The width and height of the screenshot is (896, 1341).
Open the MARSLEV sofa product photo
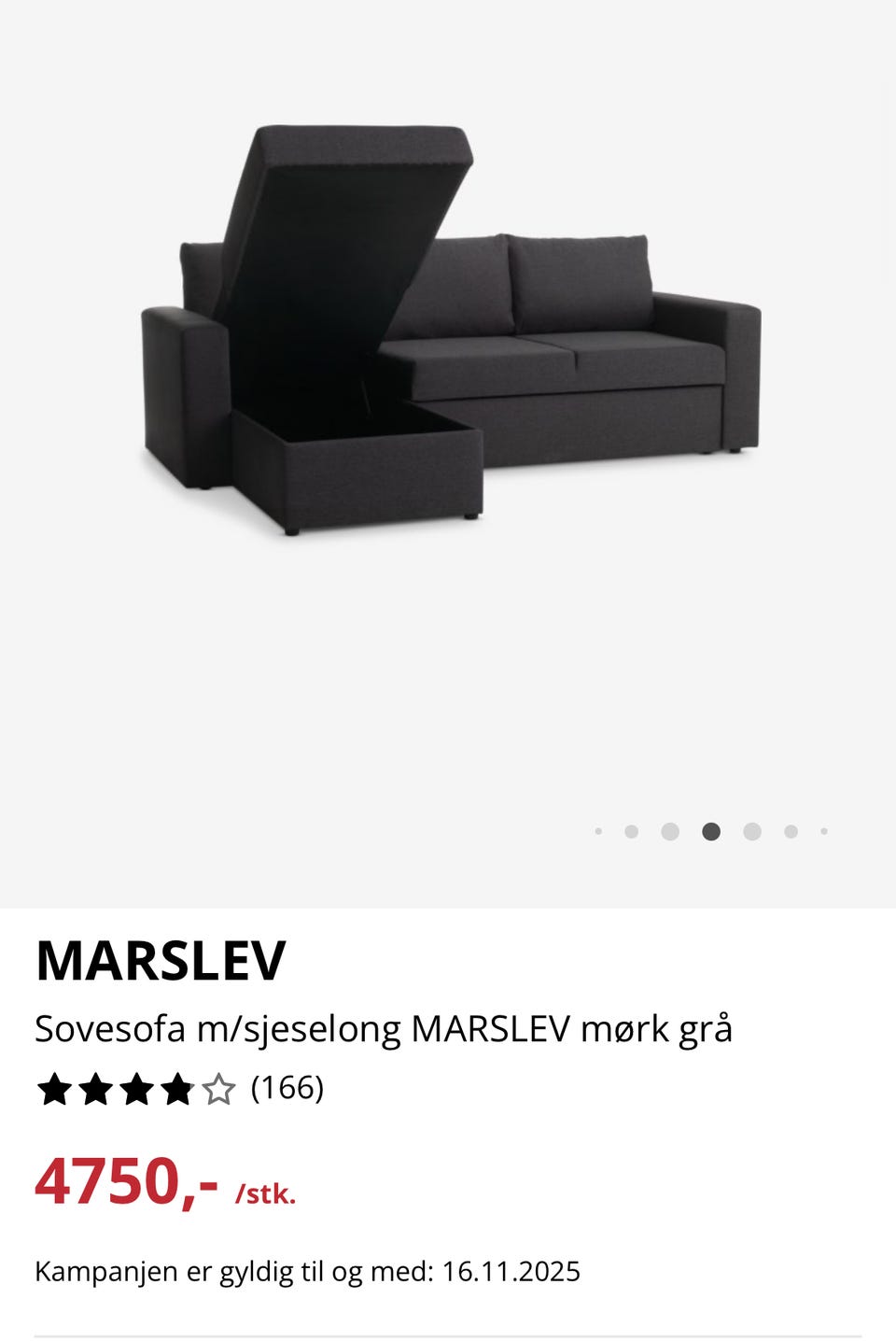(450, 332)
